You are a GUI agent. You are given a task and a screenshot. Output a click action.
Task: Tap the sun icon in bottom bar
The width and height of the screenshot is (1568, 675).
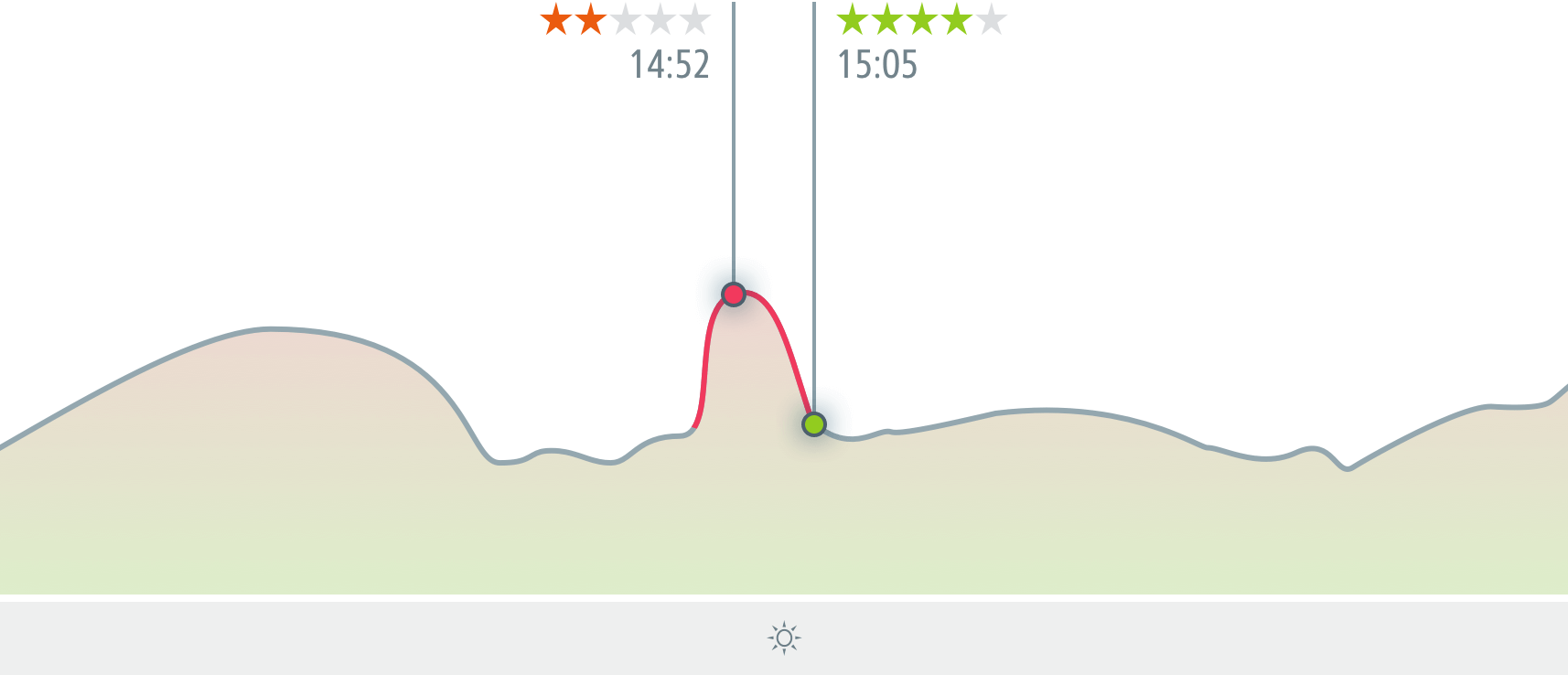pyautogui.click(x=784, y=637)
